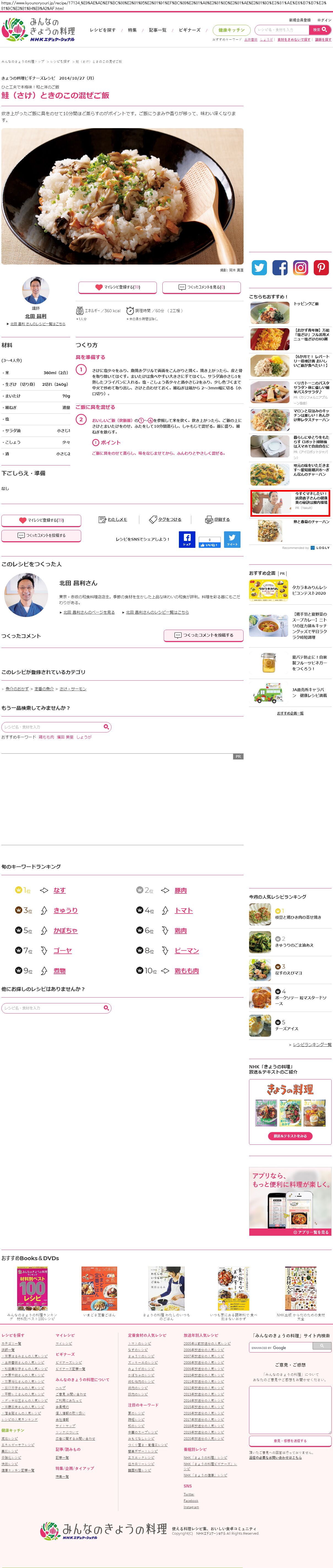The image size is (333, 1568).
Task: Open the わたしメモ link
Action: pos(113,519)
